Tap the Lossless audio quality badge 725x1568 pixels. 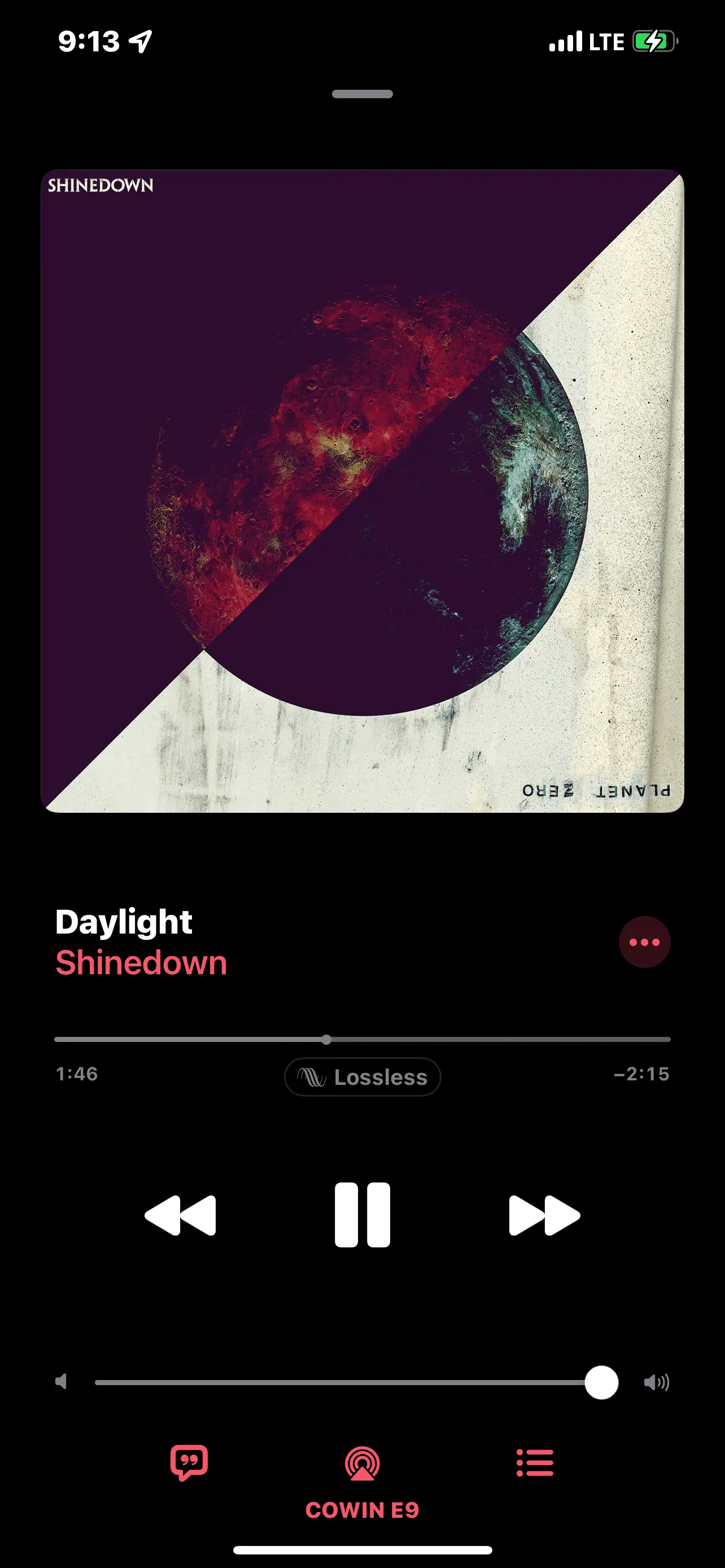[x=362, y=1077]
